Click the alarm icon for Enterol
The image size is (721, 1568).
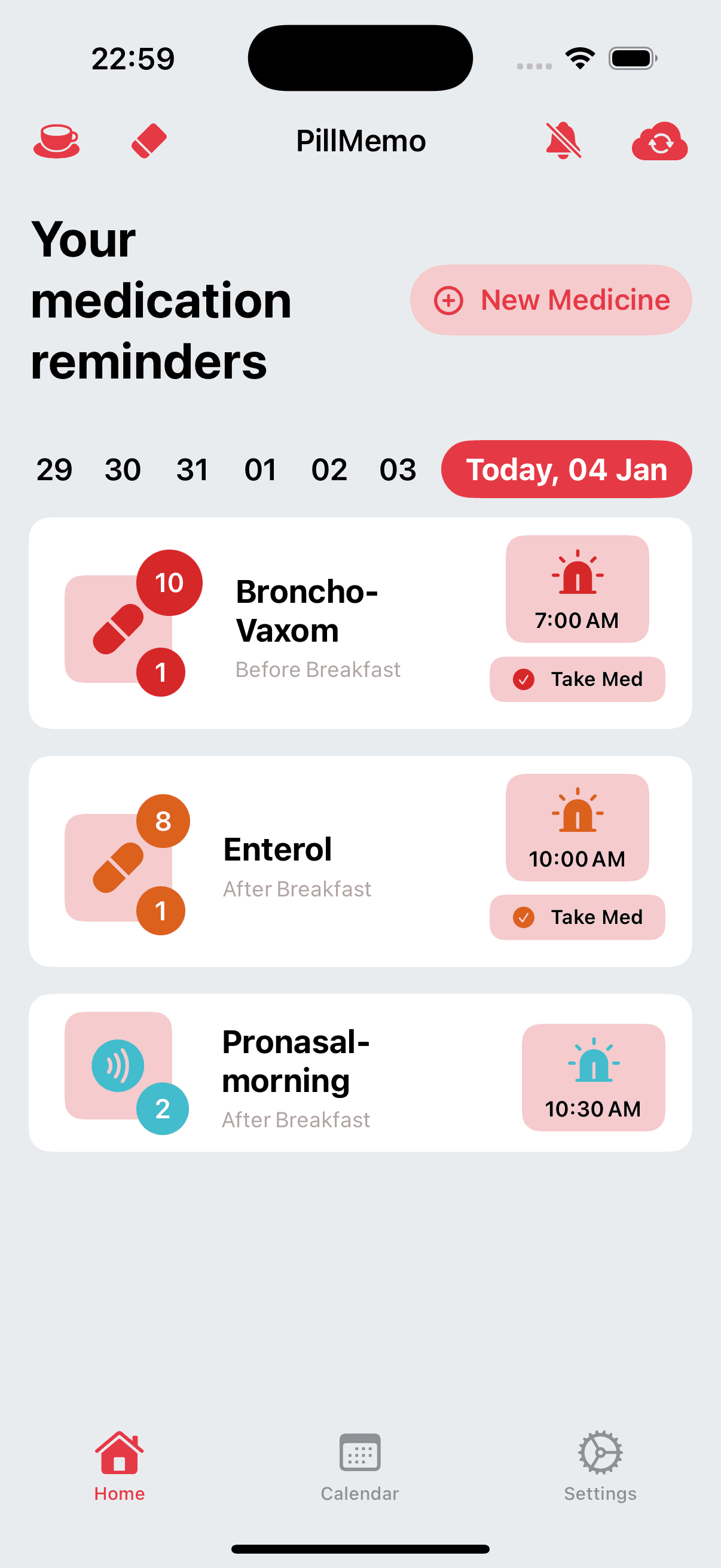576,816
